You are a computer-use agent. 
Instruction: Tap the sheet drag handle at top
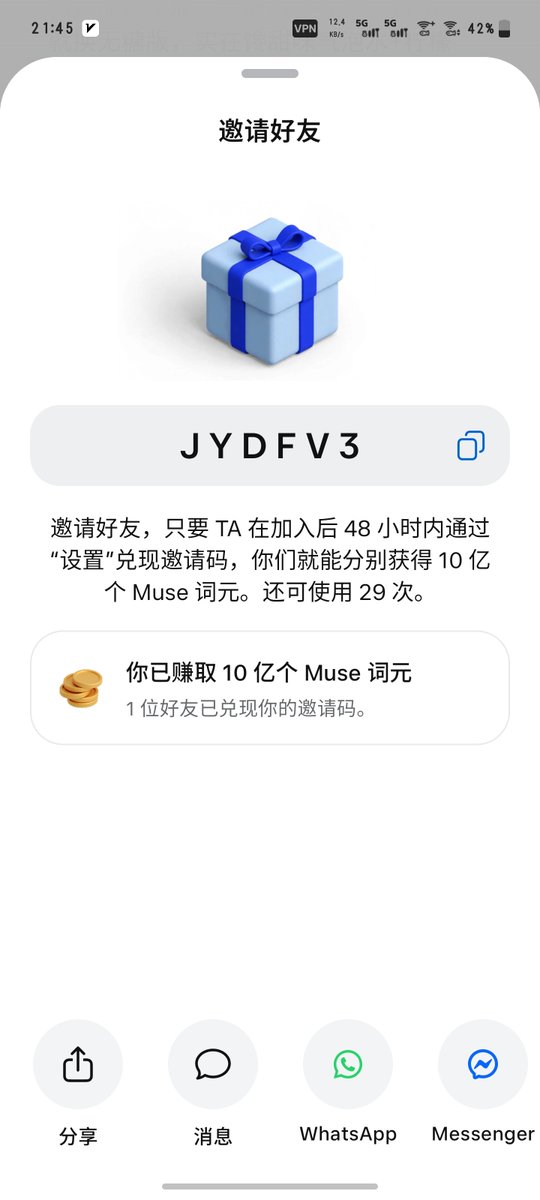(270, 73)
